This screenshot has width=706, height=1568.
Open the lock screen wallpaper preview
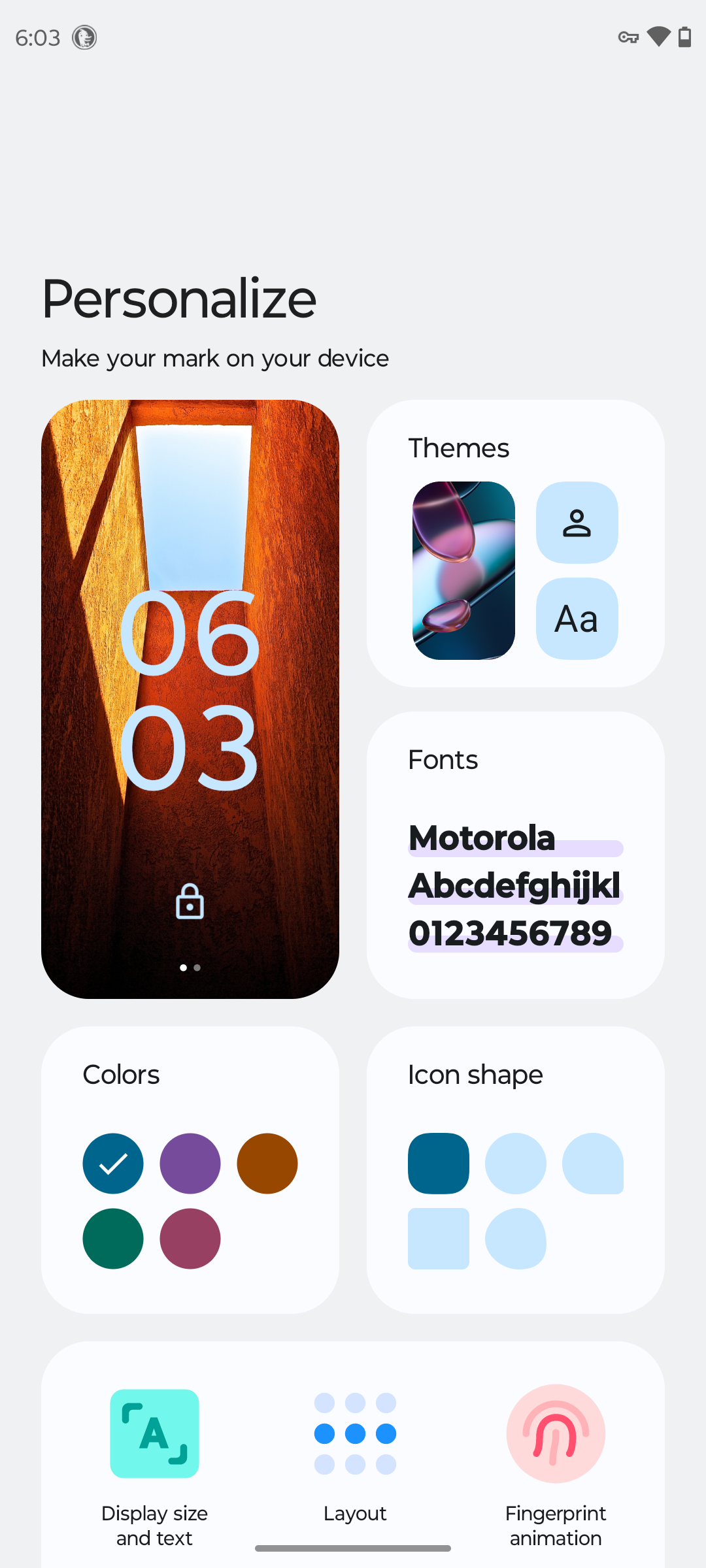(x=190, y=699)
